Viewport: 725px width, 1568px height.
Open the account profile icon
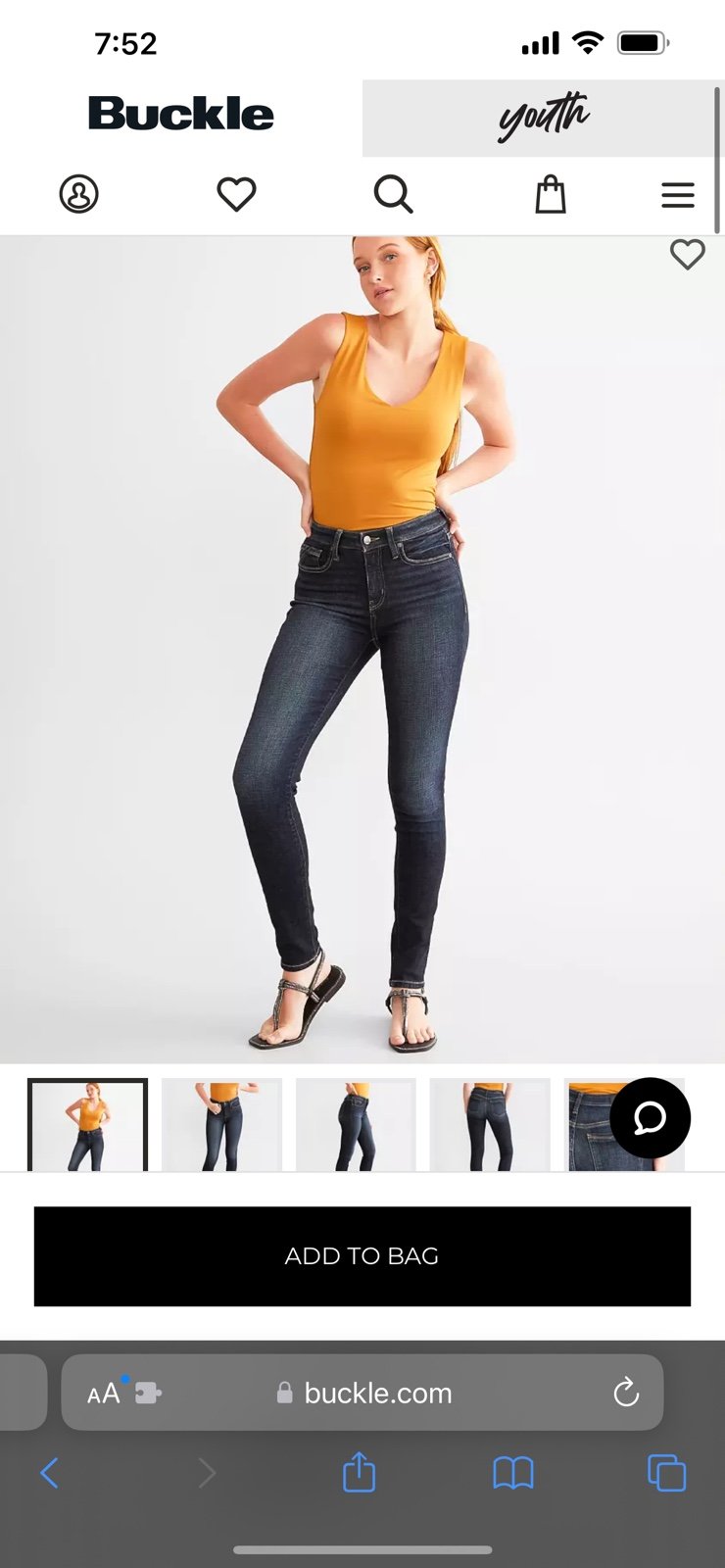pos(79,194)
